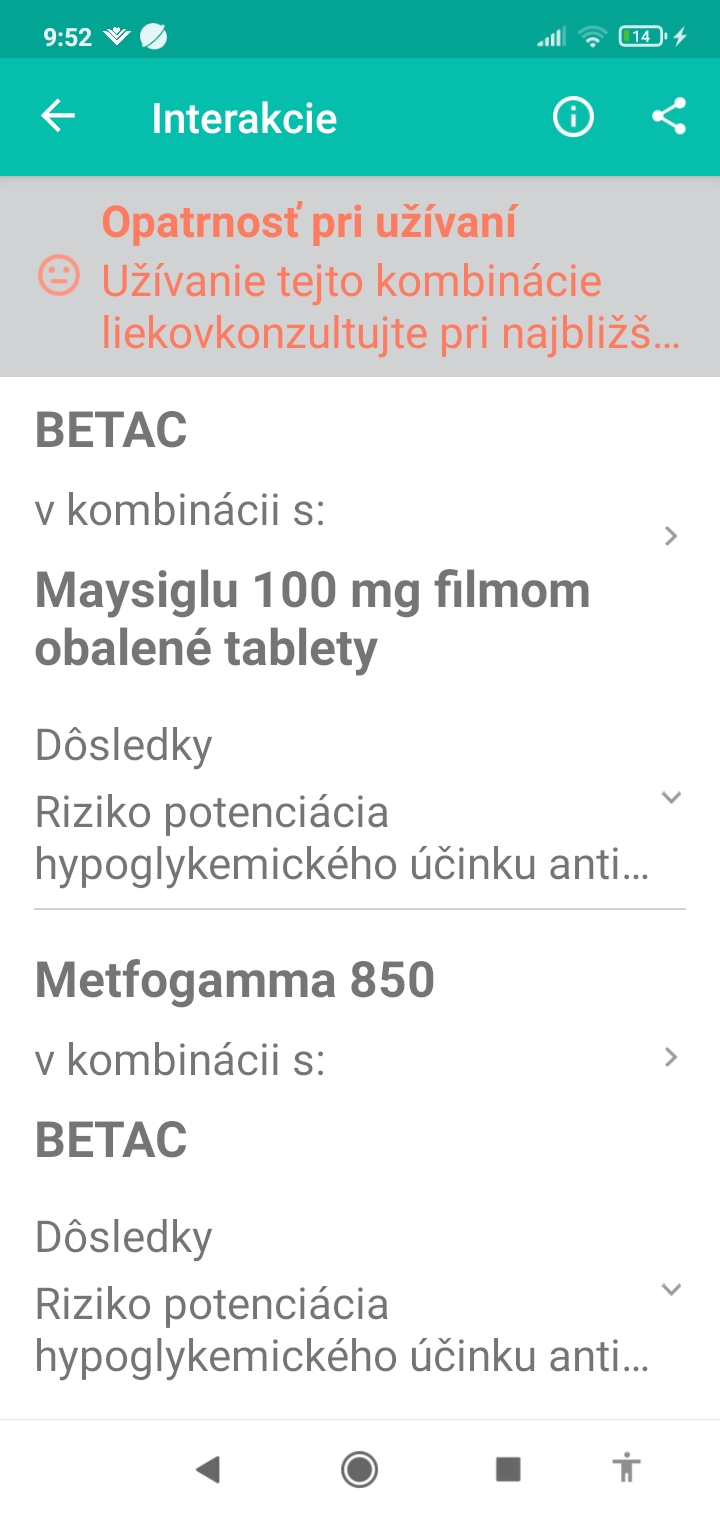Open the info icon in the app bar
Image resolution: width=720 pixels, height=1520 pixels.
click(x=573, y=117)
